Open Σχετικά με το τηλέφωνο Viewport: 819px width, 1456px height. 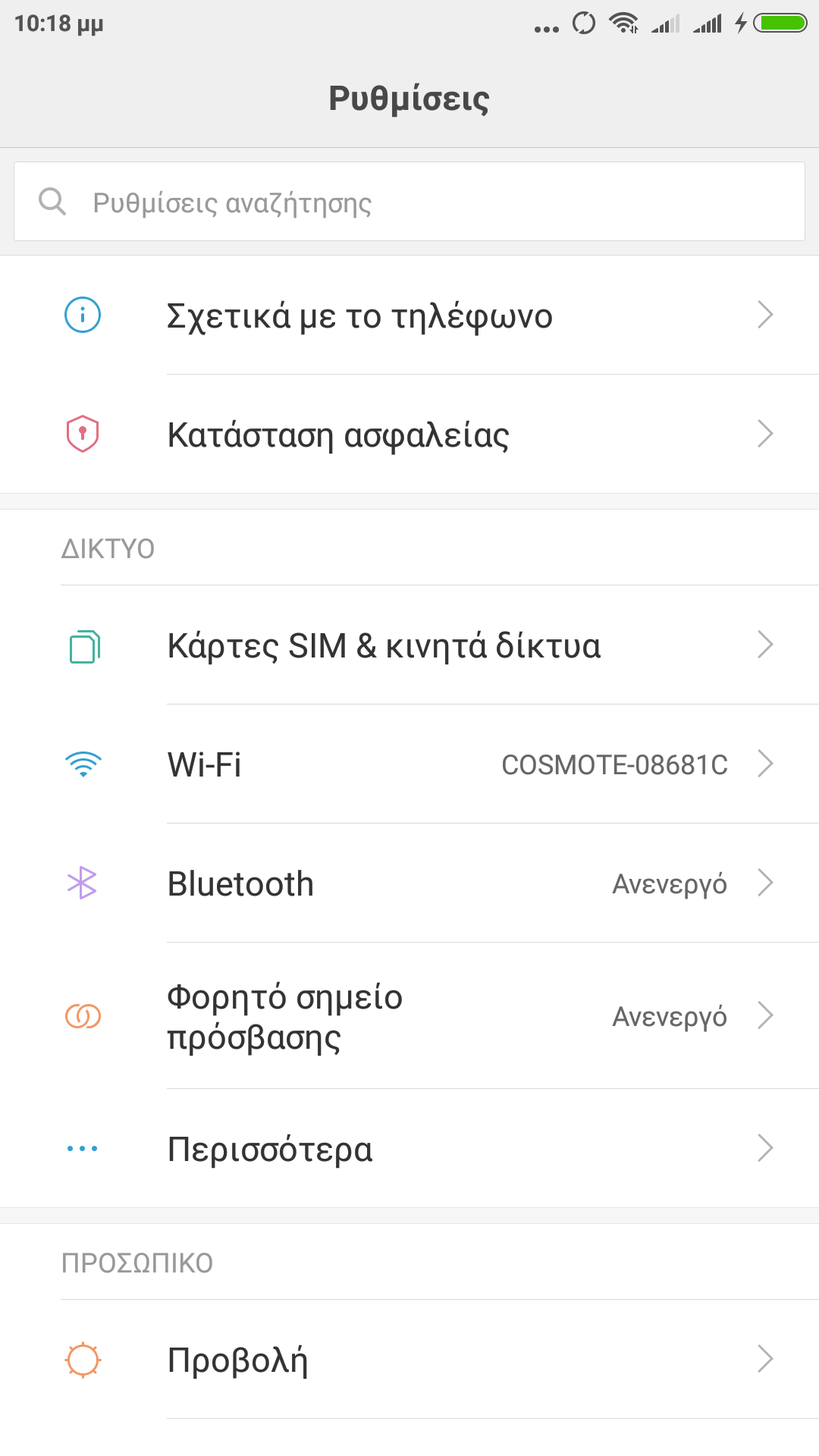pos(409,315)
